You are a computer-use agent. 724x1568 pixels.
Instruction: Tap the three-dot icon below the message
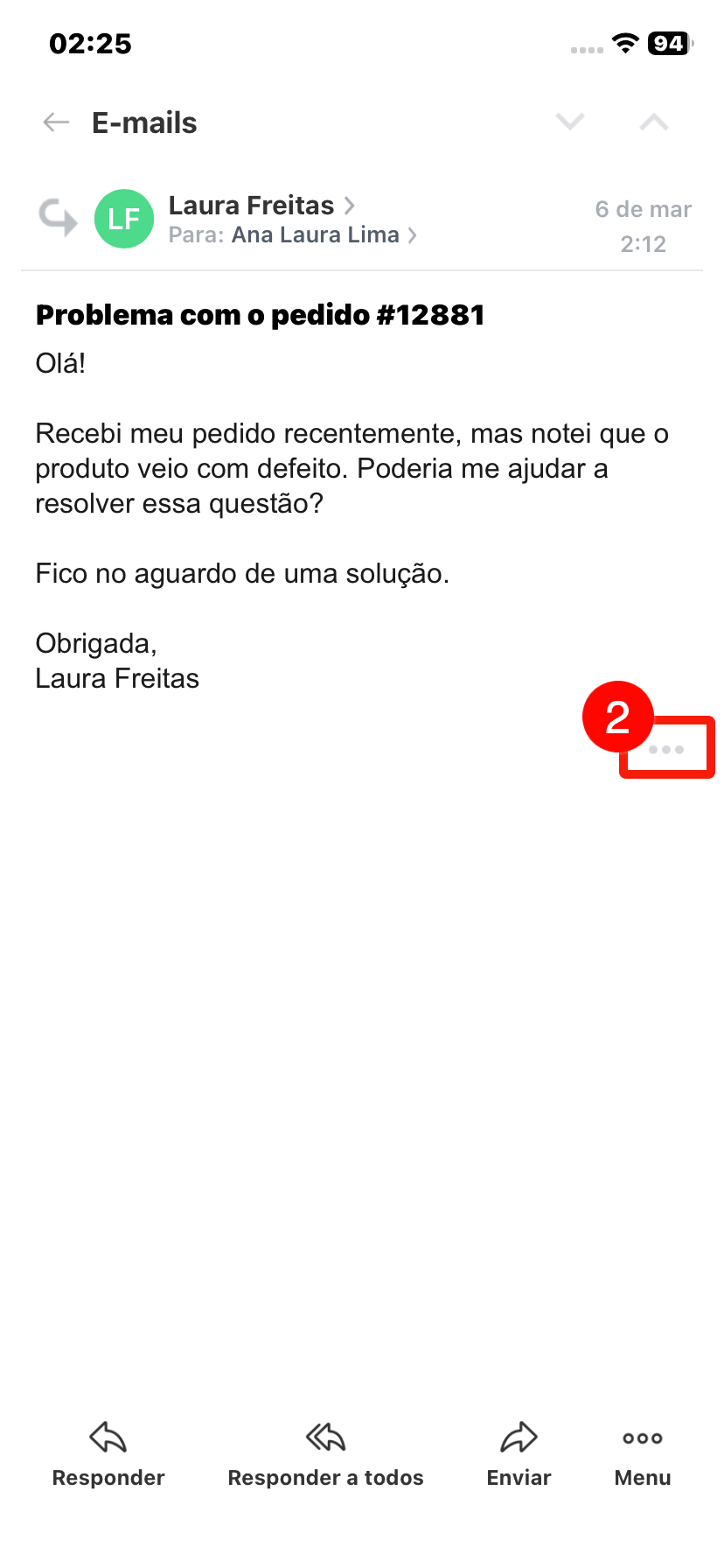click(666, 749)
